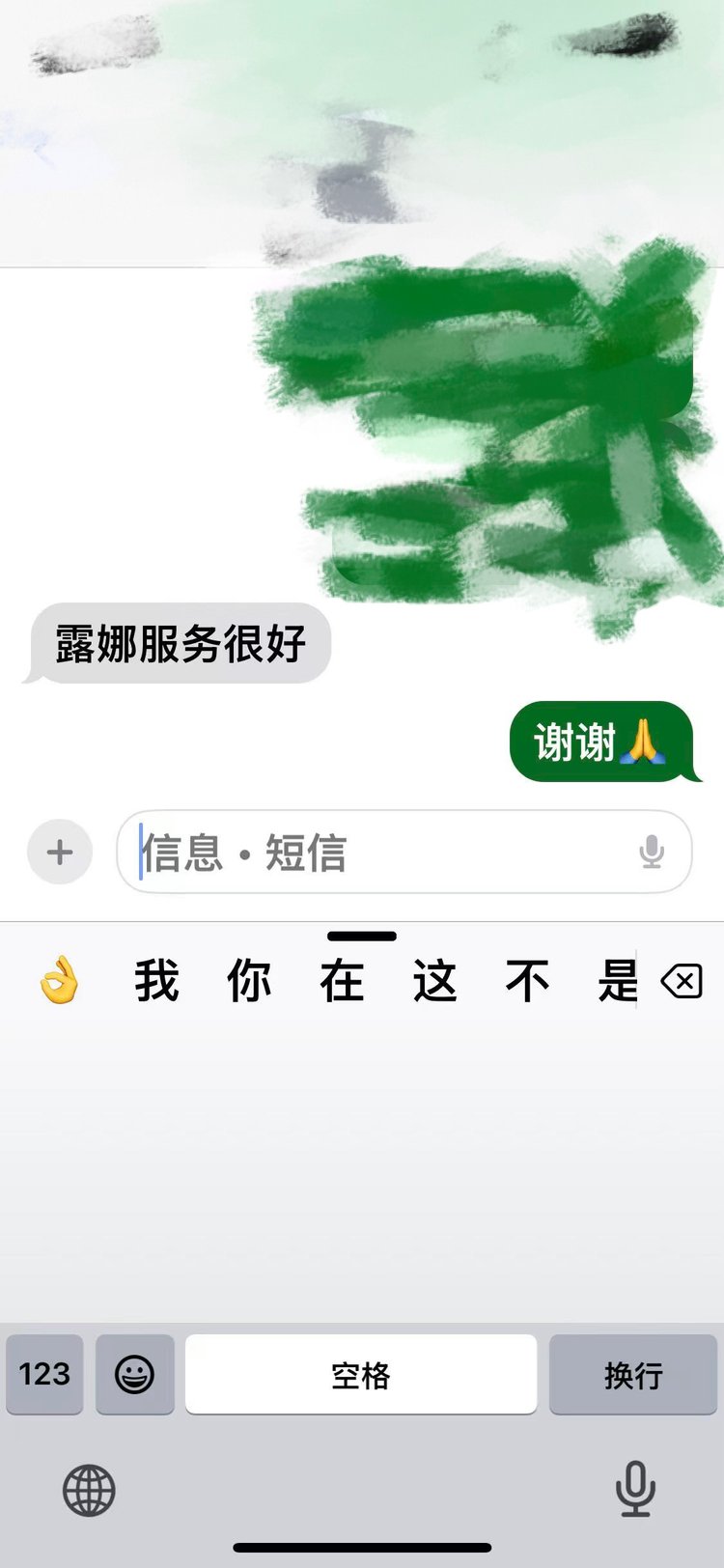Choose the suggested word 这
The height and width of the screenshot is (1568, 724).
pyautogui.click(x=434, y=981)
